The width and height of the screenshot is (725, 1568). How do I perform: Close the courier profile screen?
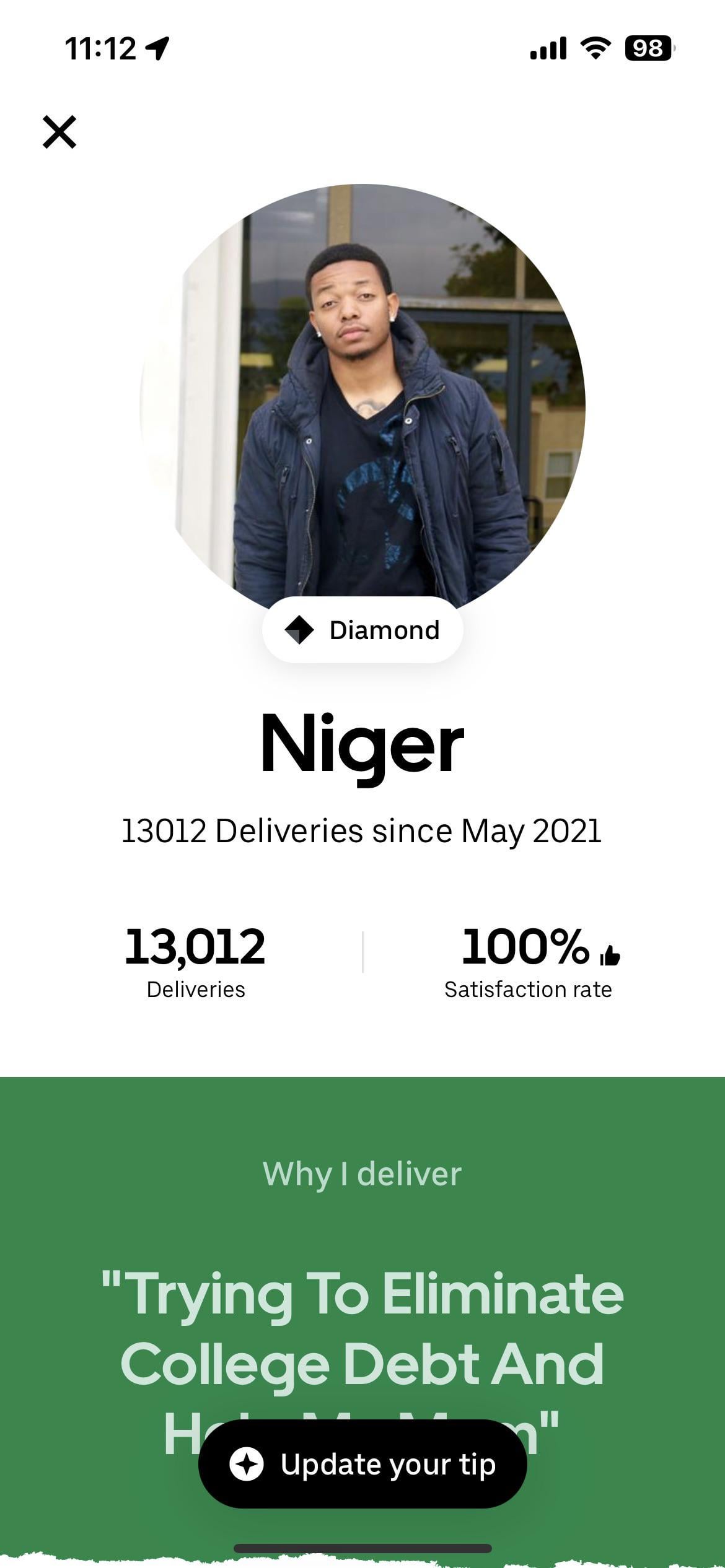(x=59, y=132)
